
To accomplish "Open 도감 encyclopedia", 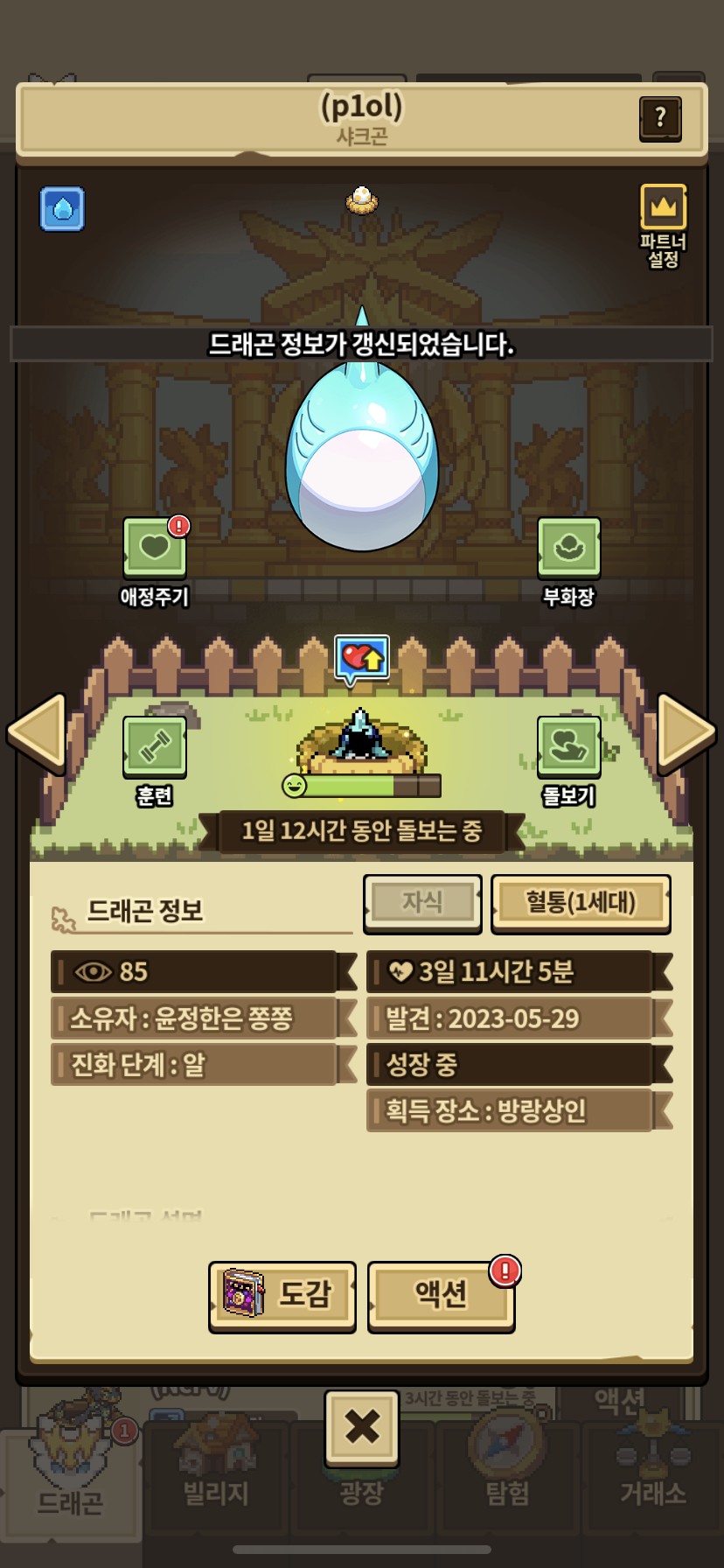I will (282, 1294).
